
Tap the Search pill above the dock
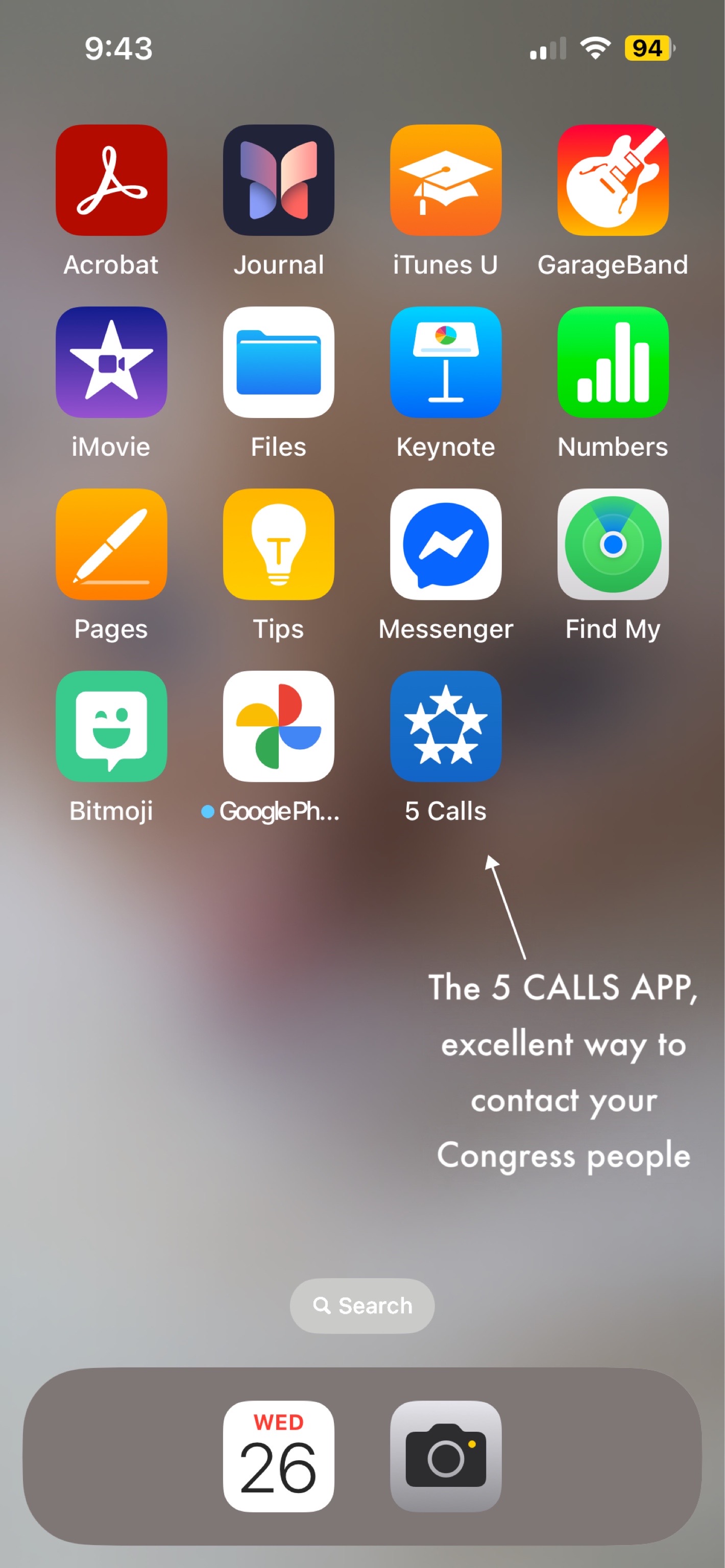click(x=362, y=1306)
